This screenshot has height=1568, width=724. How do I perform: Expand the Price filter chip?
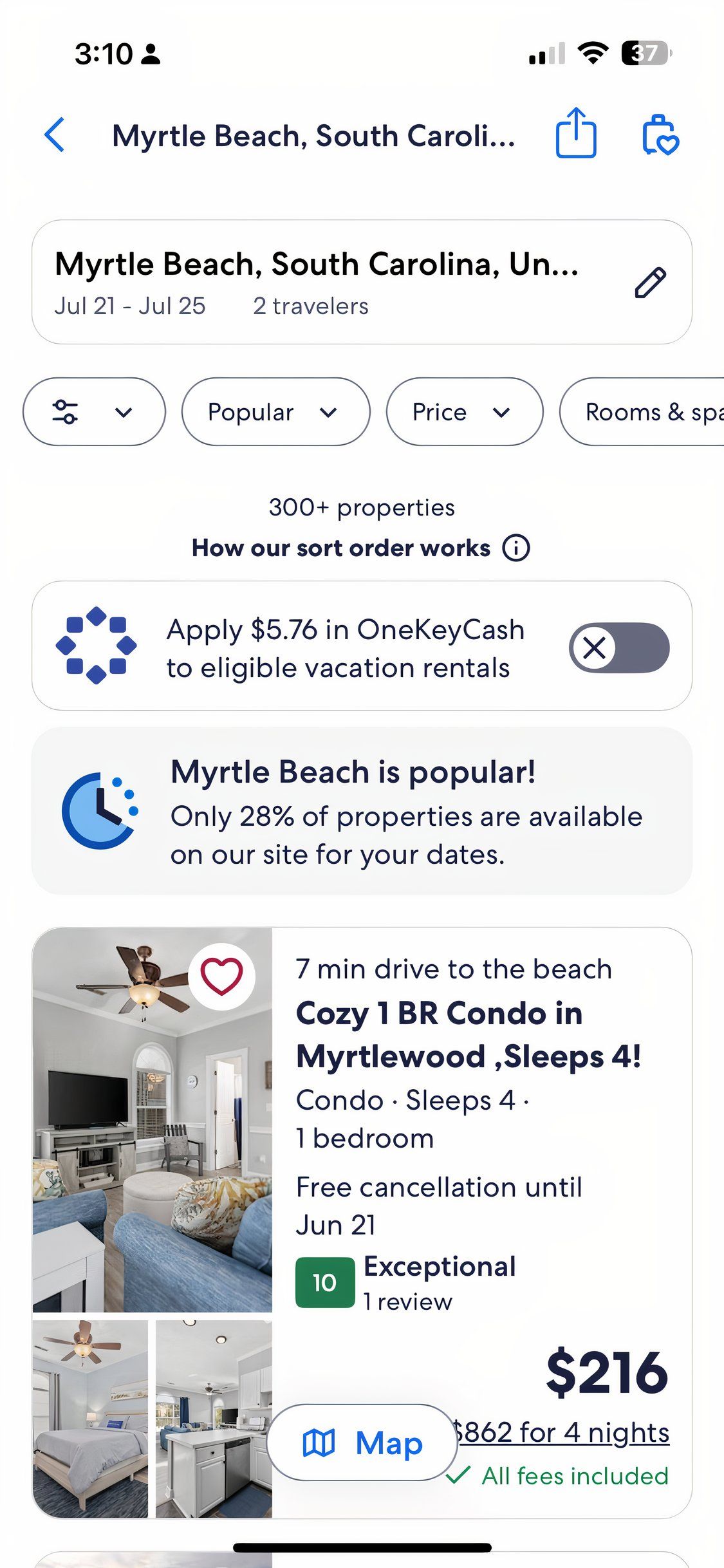coord(464,412)
